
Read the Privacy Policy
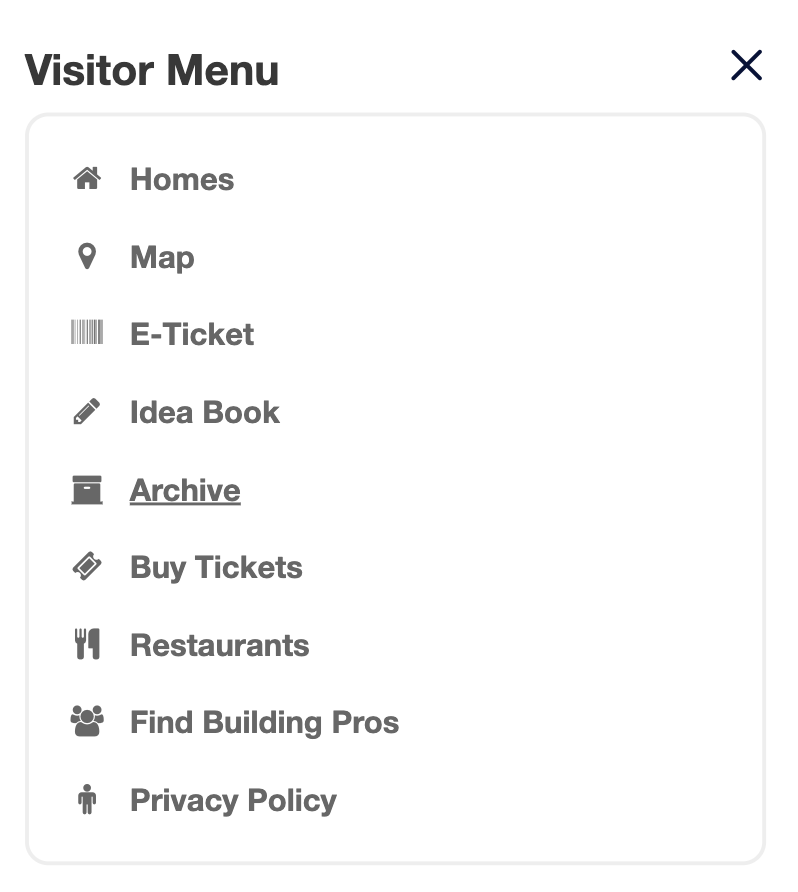tap(233, 801)
